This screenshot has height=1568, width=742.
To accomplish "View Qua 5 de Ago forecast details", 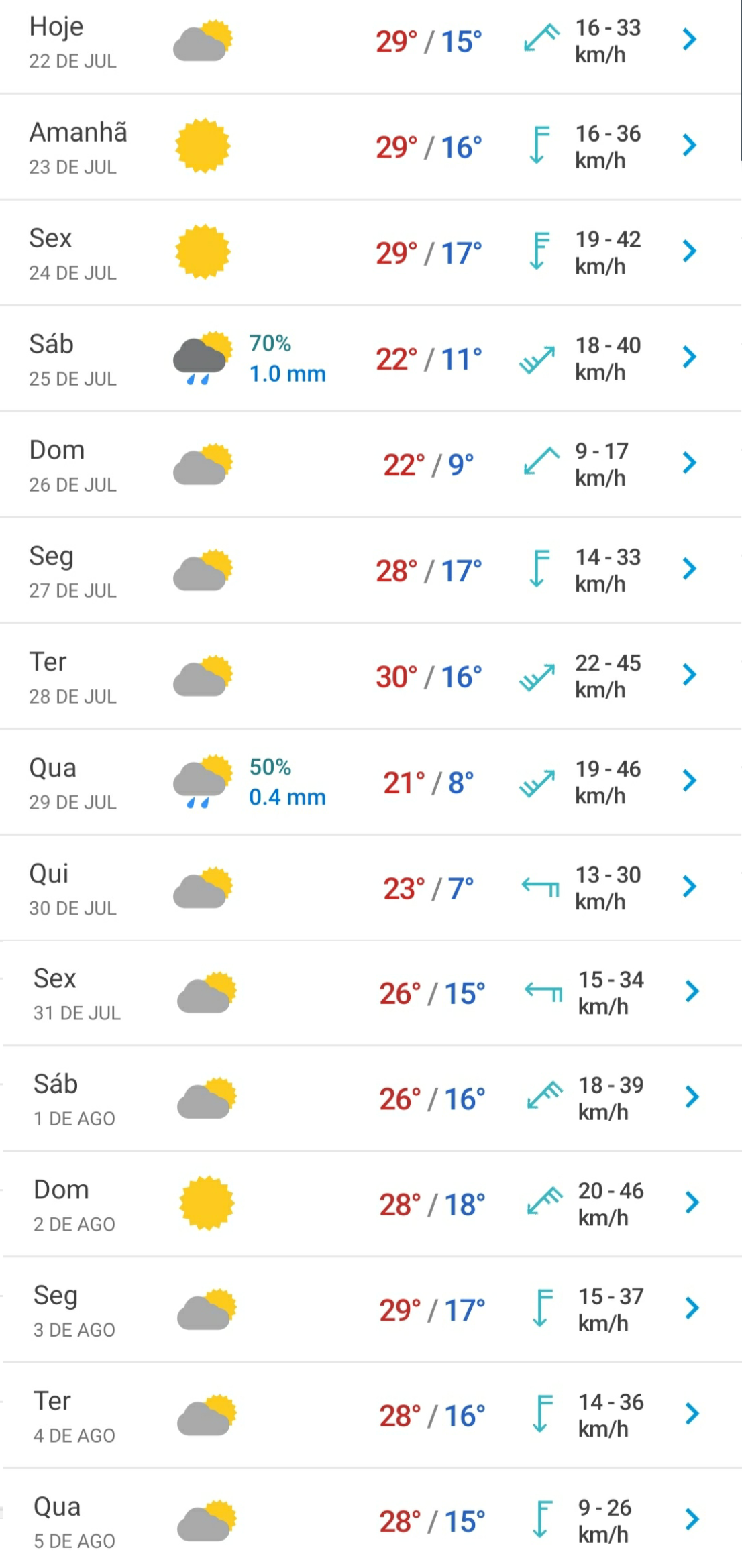I will coord(371,1520).
